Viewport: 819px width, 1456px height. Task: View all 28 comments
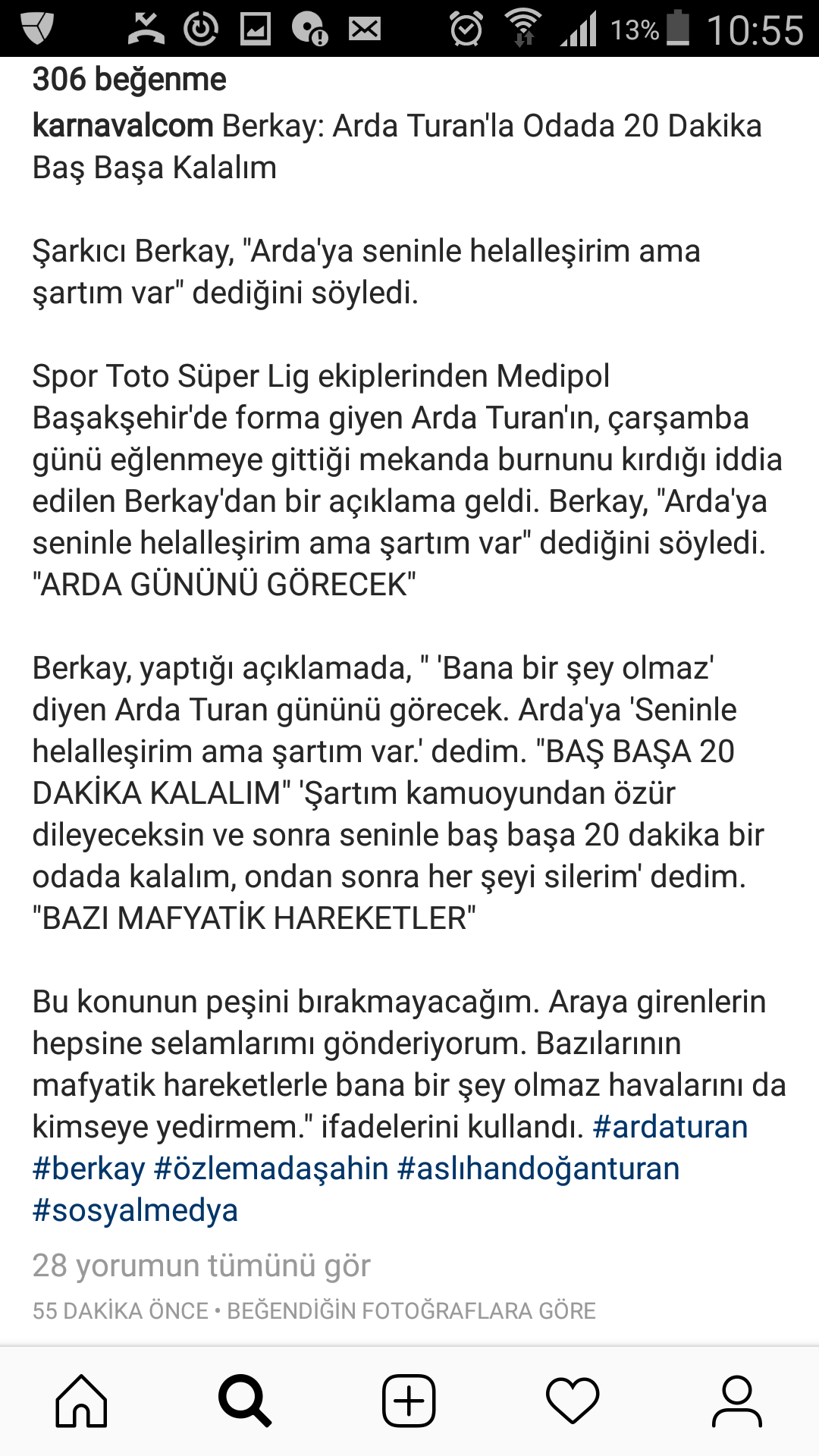201,1266
